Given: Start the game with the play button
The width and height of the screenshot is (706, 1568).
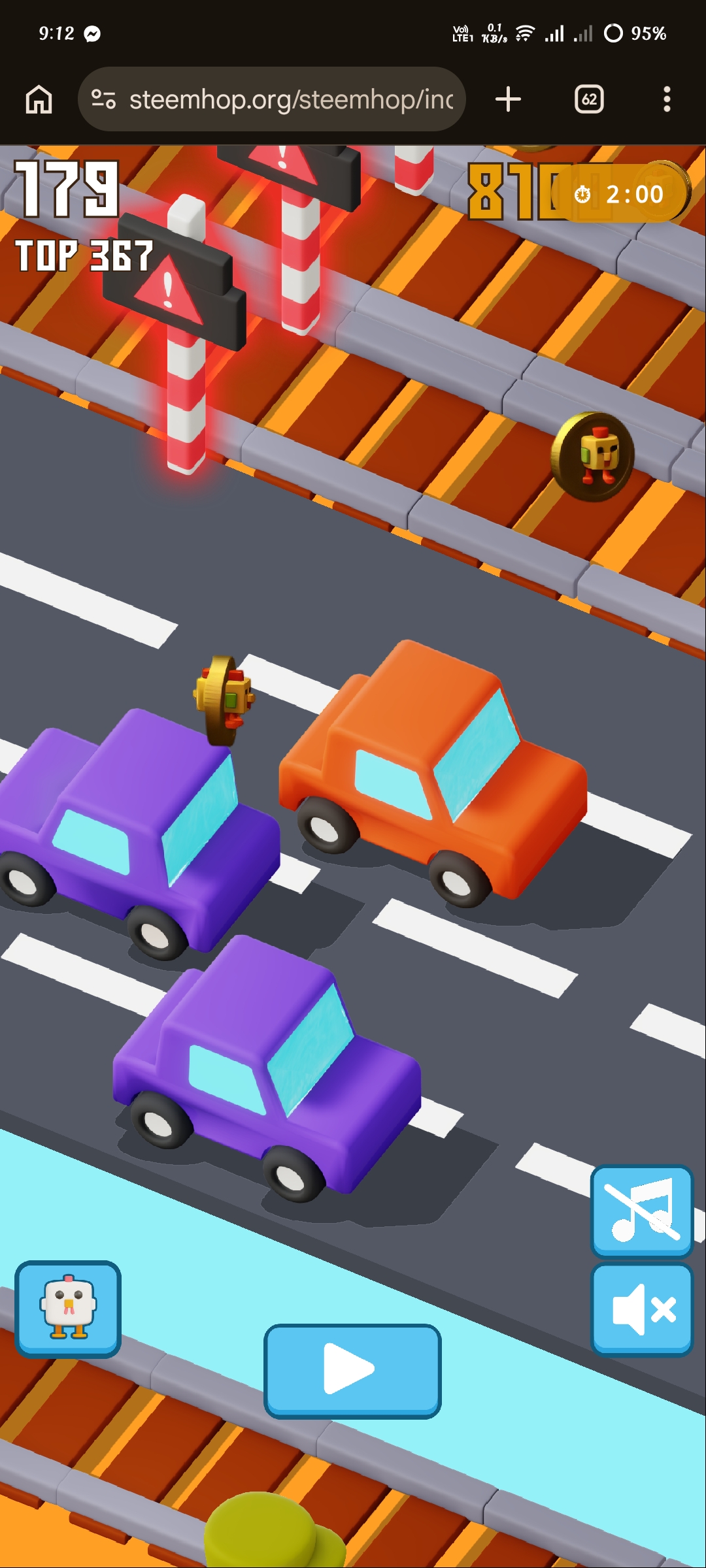Looking at the screenshot, I should click(x=352, y=1371).
